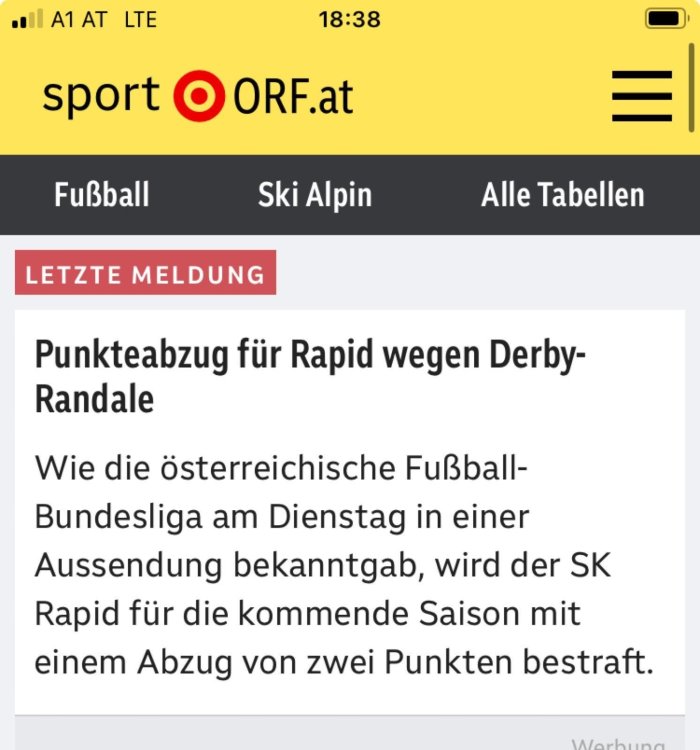The height and width of the screenshot is (750, 700).
Task: Open the Punkteabzug für Rapid article
Action: [310, 377]
